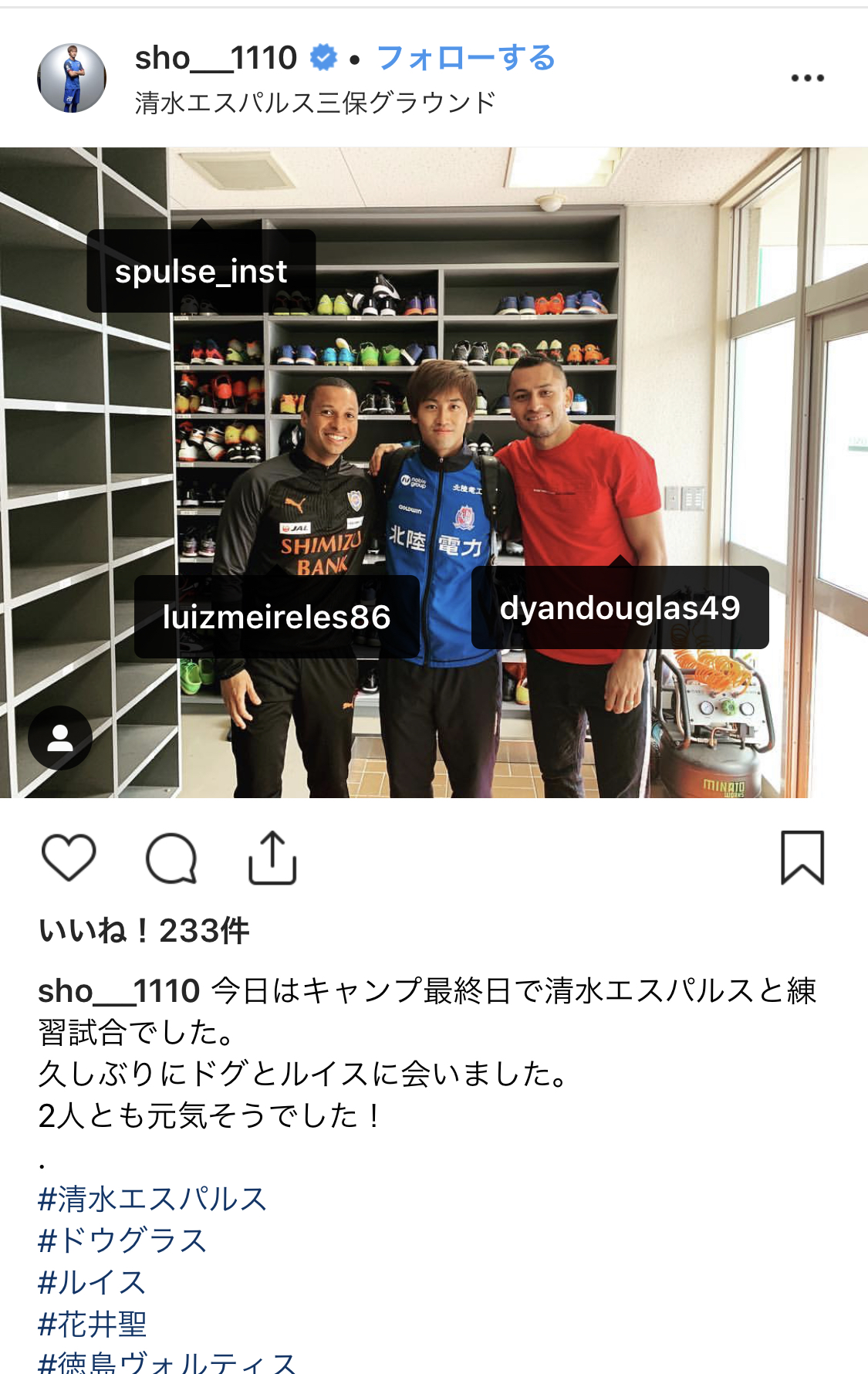Bookmark this post
The width and height of the screenshot is (868, 1374).
tap(802, 858)
